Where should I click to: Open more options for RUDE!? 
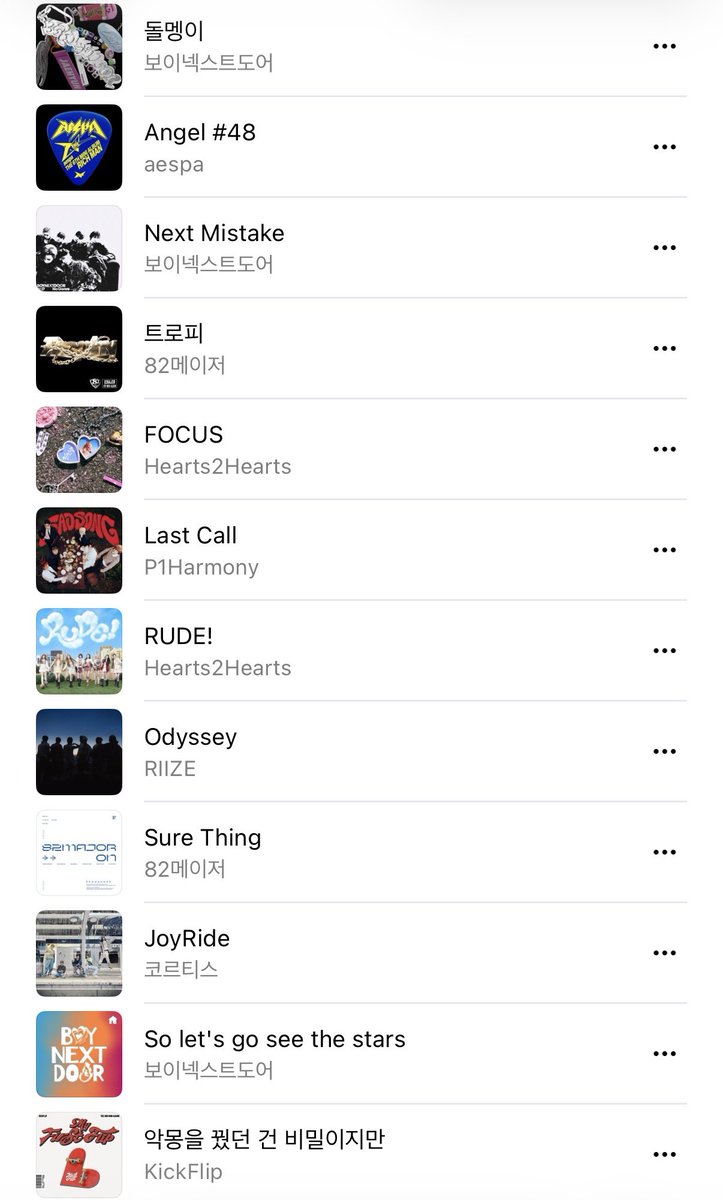[664, 651]
